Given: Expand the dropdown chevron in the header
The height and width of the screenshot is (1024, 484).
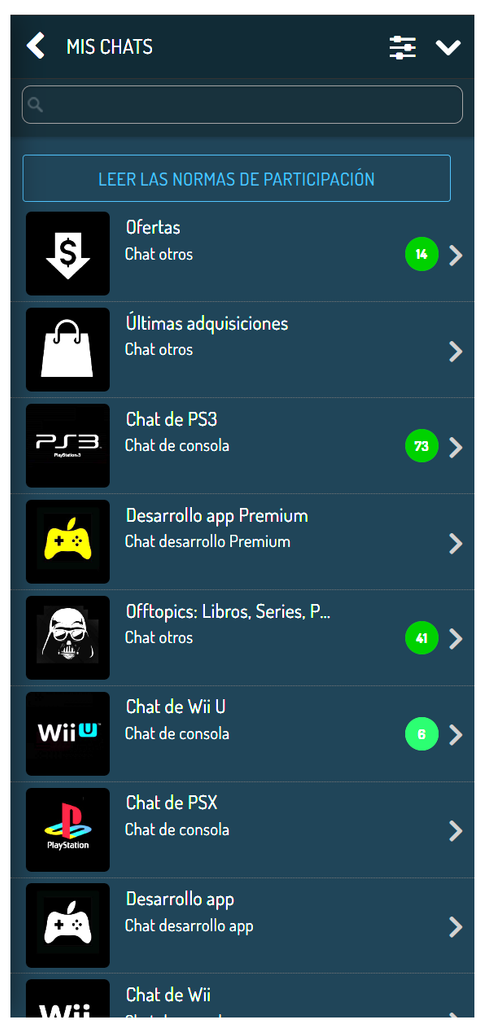Looking at the screenshot, I should click(448, 47).
